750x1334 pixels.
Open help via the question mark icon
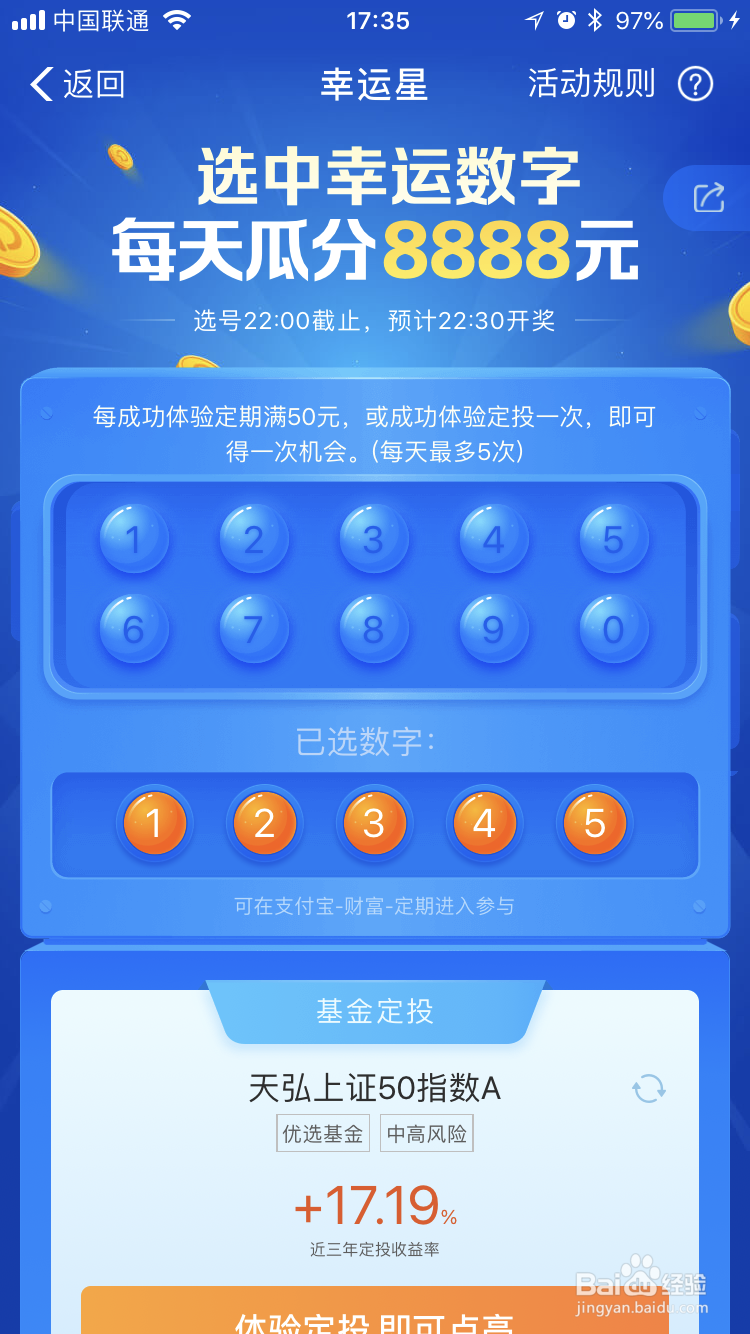pos(695,85)
